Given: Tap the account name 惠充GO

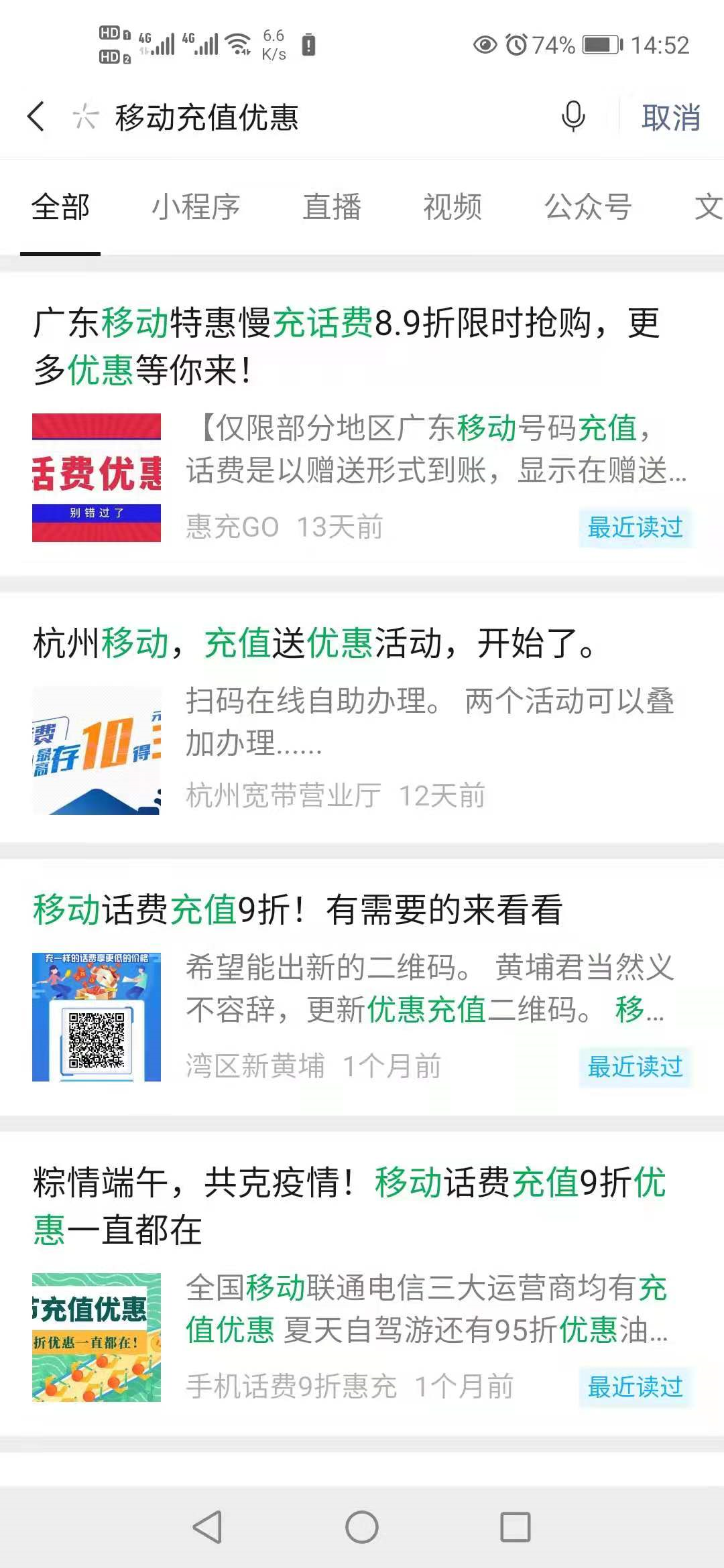Looking at the screenshot, I should click(x=231, y=529).
